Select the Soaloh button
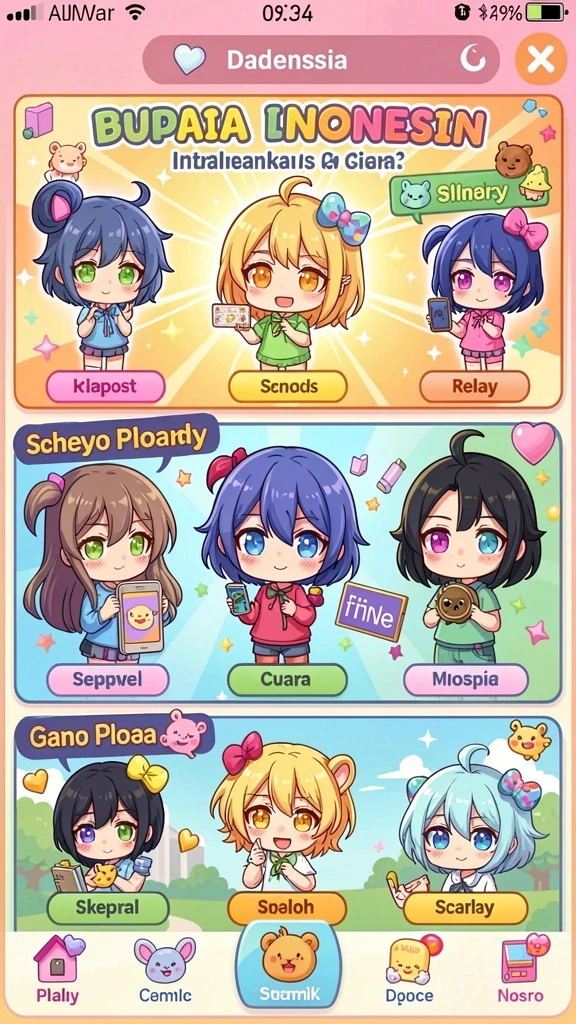576x1024 pixels. point(286,908)
